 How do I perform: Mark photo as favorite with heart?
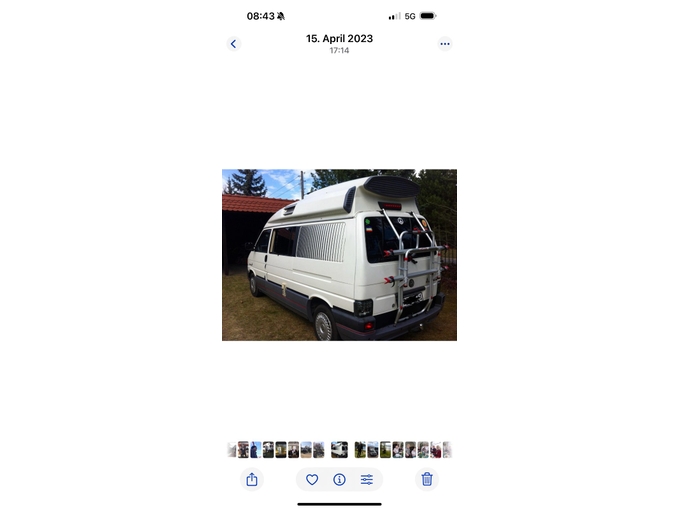(312, 480)
